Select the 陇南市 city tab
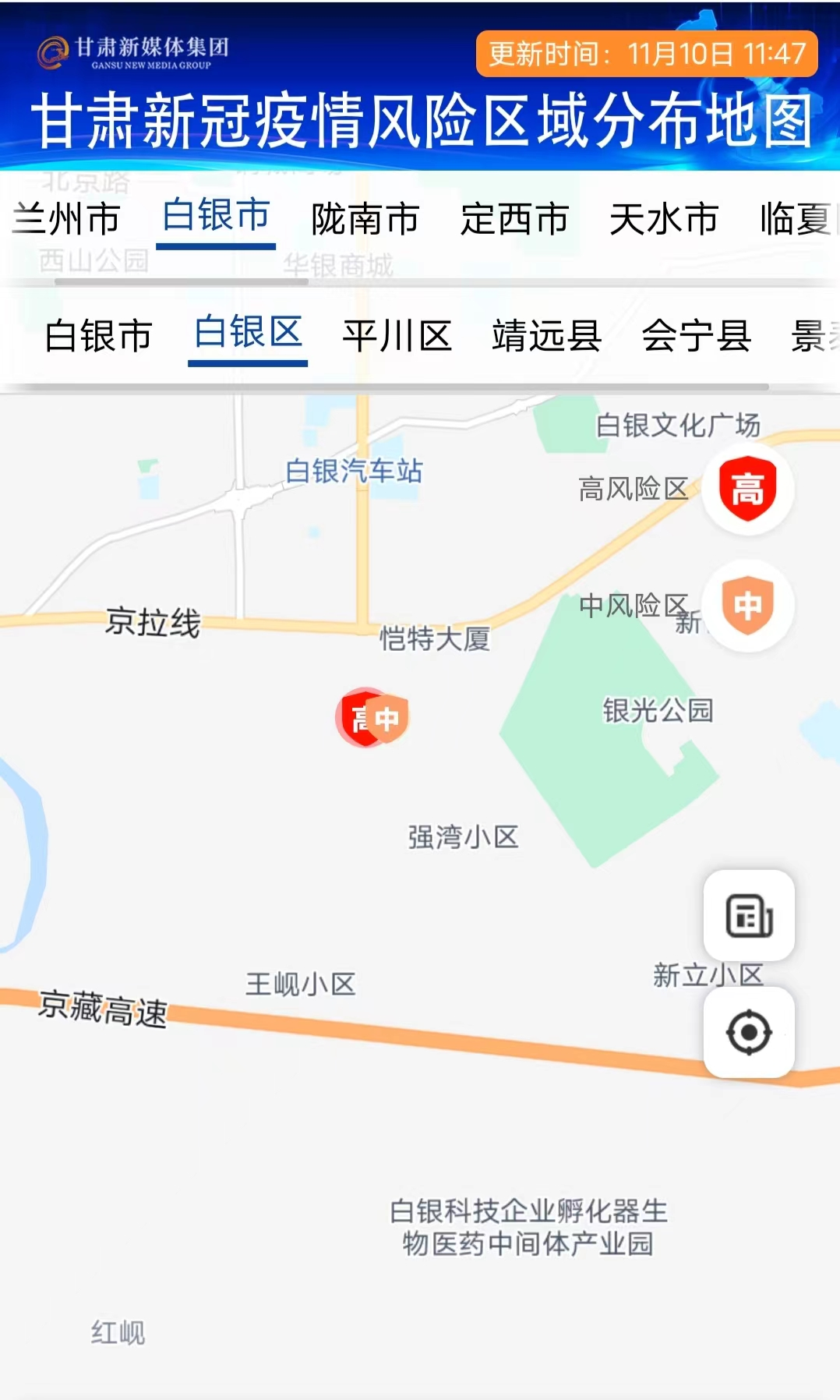The image size is (840, 1400). (365, 219)
